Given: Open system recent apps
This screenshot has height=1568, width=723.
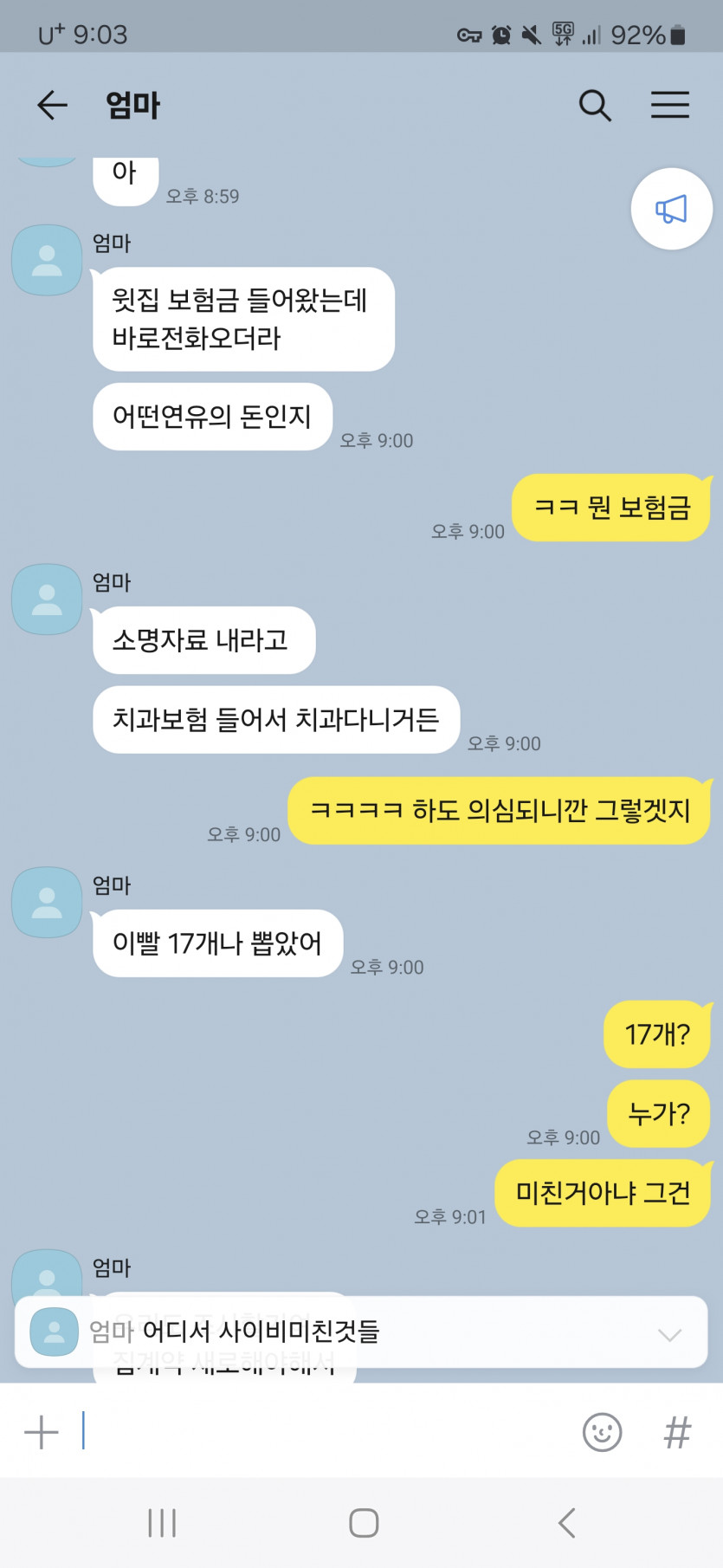Looking at the screenshot, I should [x=162, y=1522].
